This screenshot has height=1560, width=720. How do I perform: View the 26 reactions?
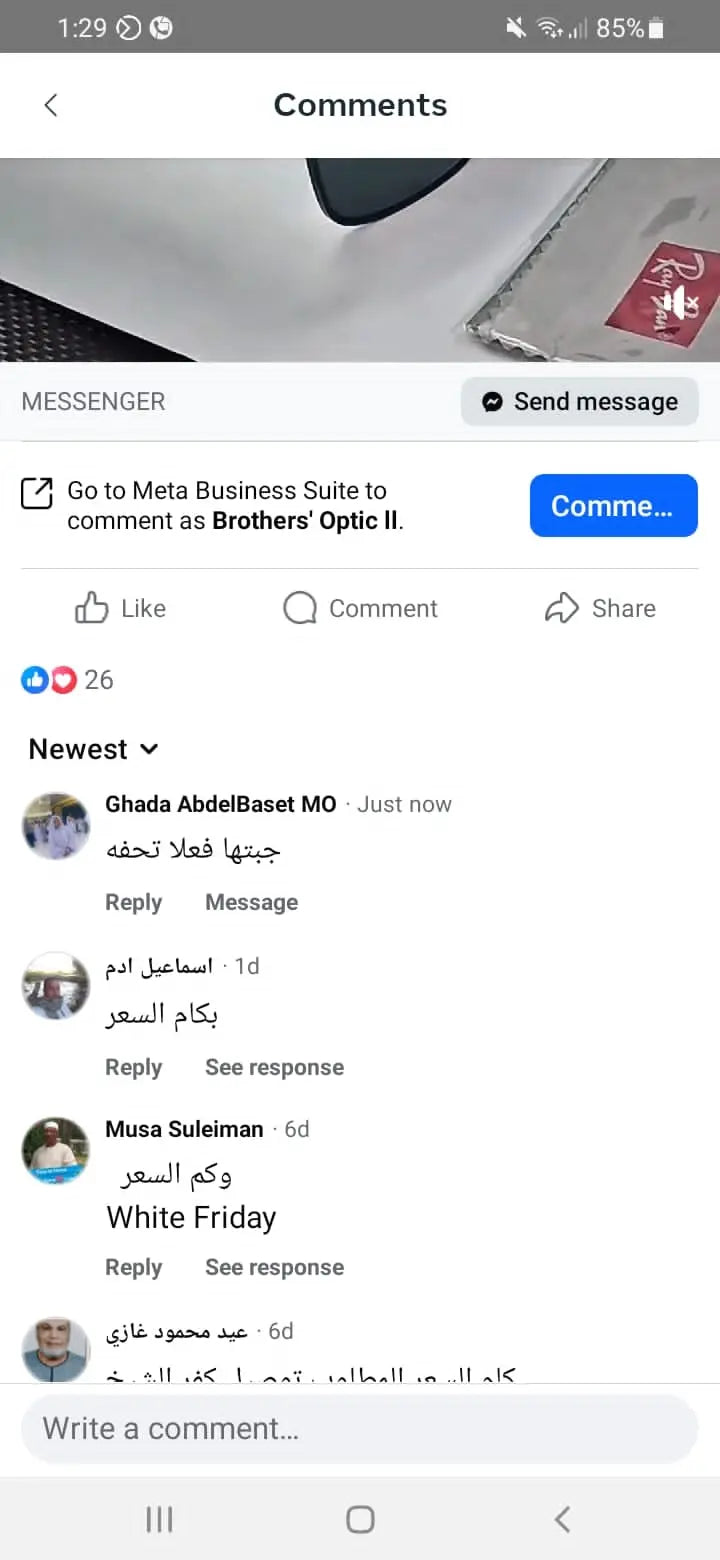[x=68, y=680]
